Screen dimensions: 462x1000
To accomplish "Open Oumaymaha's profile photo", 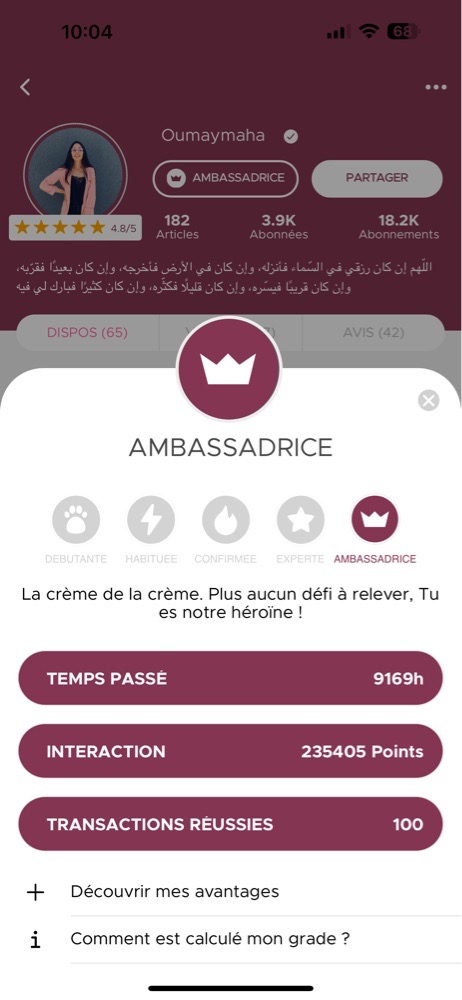I will 75,175.
